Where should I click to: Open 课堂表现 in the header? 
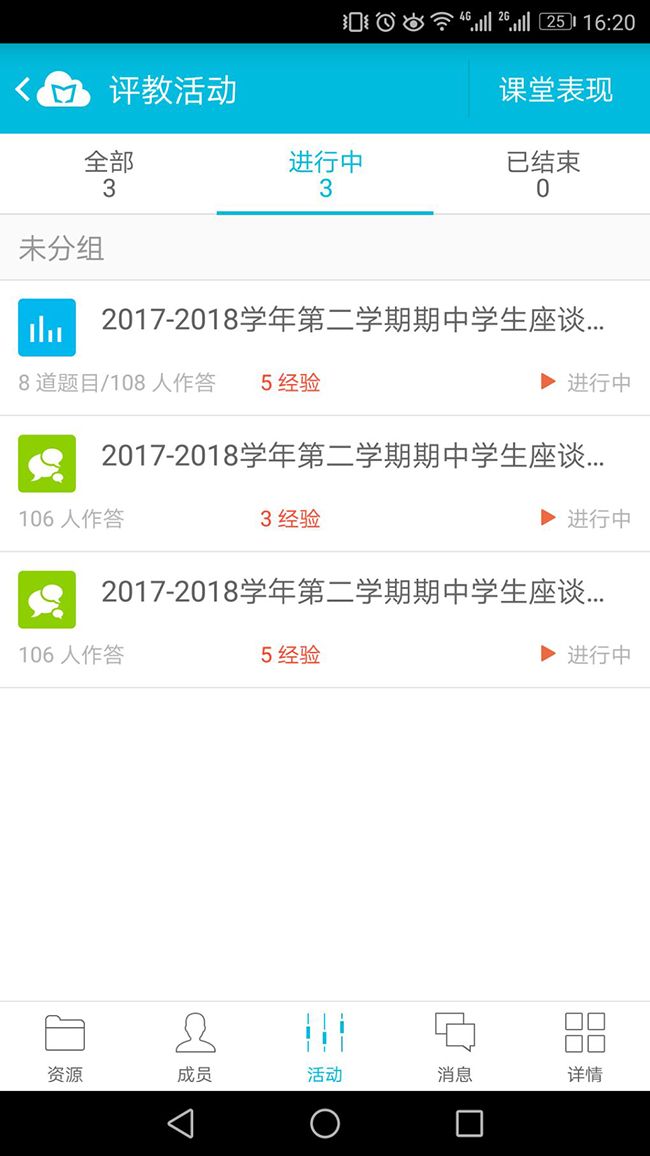(x=556, y=89)
